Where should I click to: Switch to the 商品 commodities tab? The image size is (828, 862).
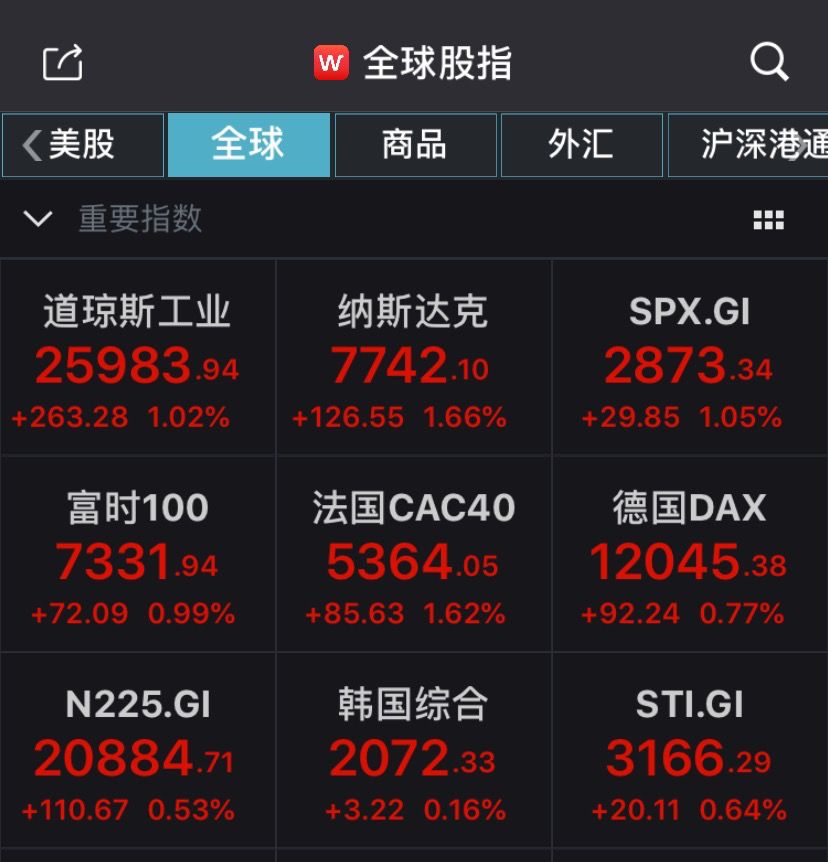coord(415,145)
